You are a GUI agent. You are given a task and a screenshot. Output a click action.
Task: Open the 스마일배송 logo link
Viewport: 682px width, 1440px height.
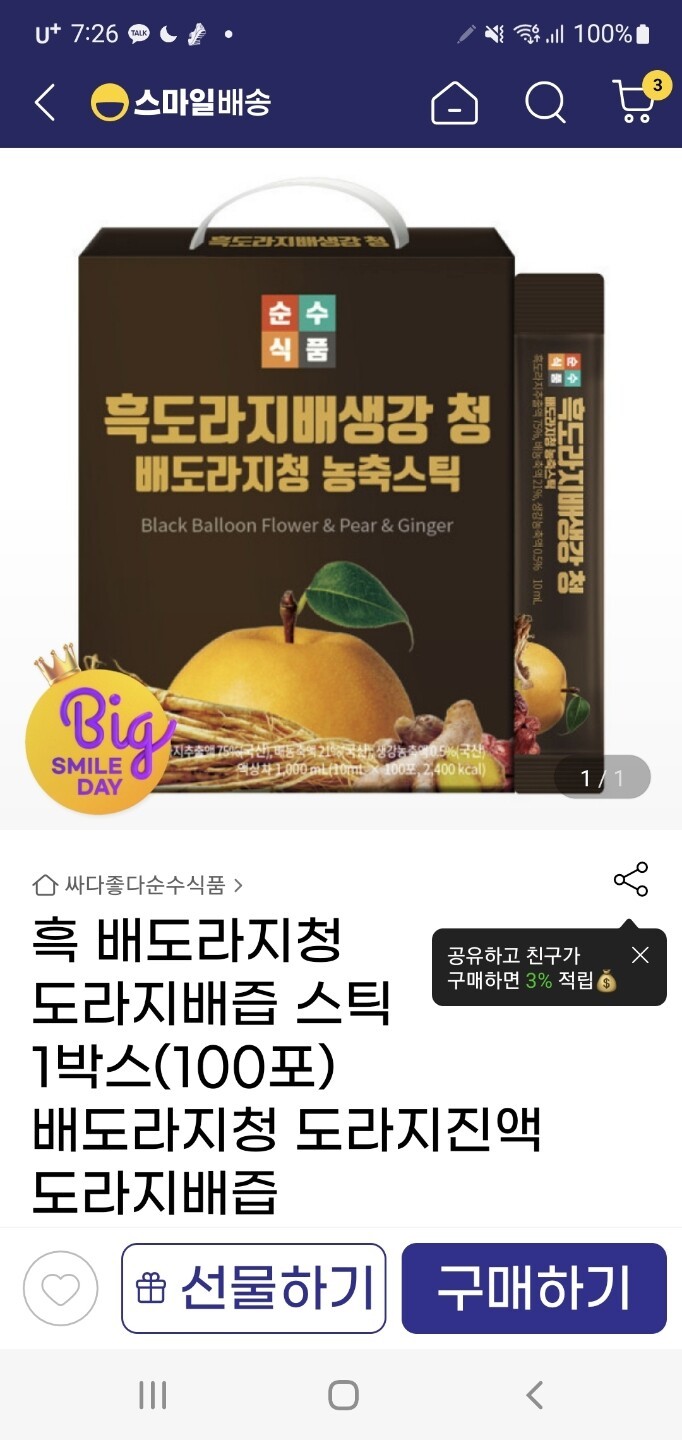tap(181, 103)
